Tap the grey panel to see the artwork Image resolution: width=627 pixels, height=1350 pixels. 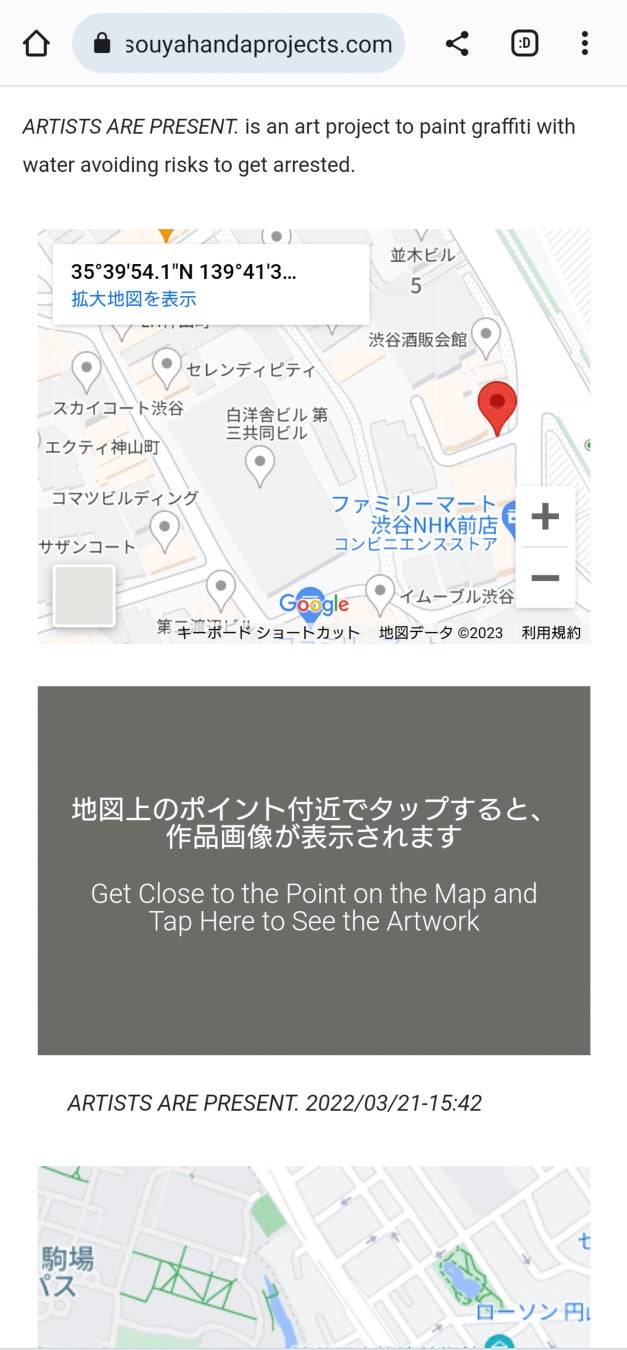coord(313,870)
